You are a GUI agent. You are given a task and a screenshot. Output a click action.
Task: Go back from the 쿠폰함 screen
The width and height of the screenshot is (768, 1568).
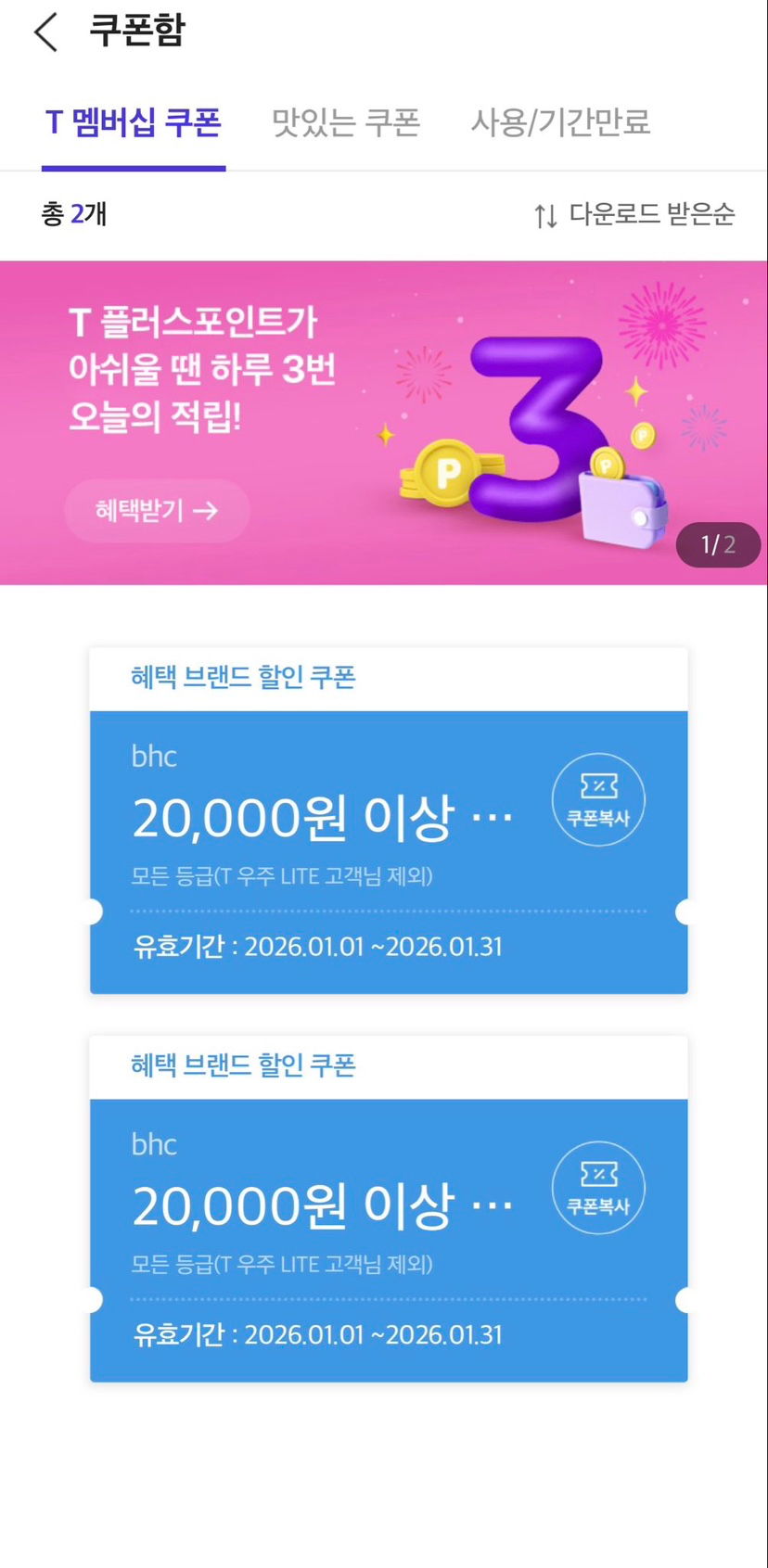click(45, 32)
